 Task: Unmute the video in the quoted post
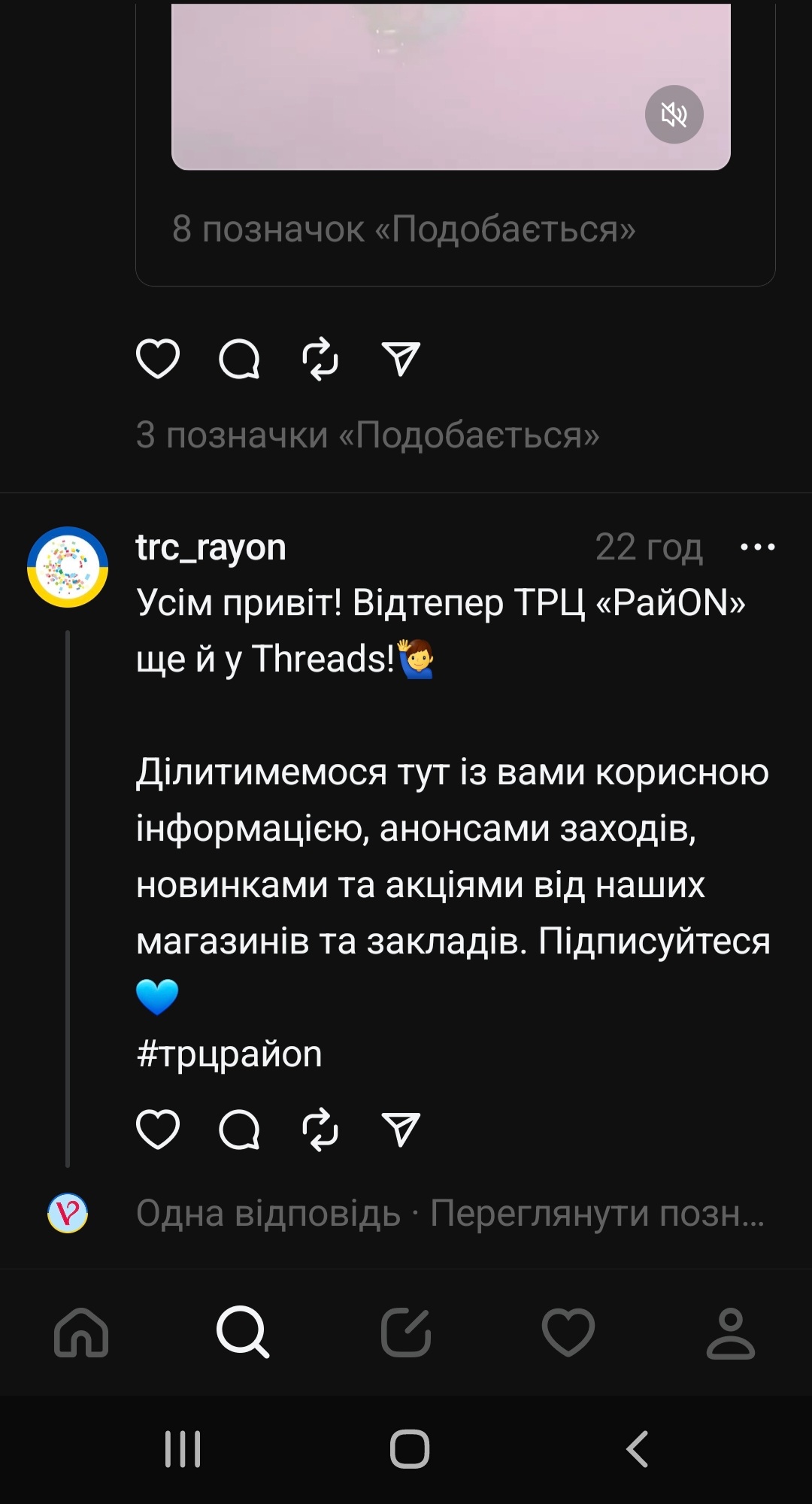click(x=674, y=114)
